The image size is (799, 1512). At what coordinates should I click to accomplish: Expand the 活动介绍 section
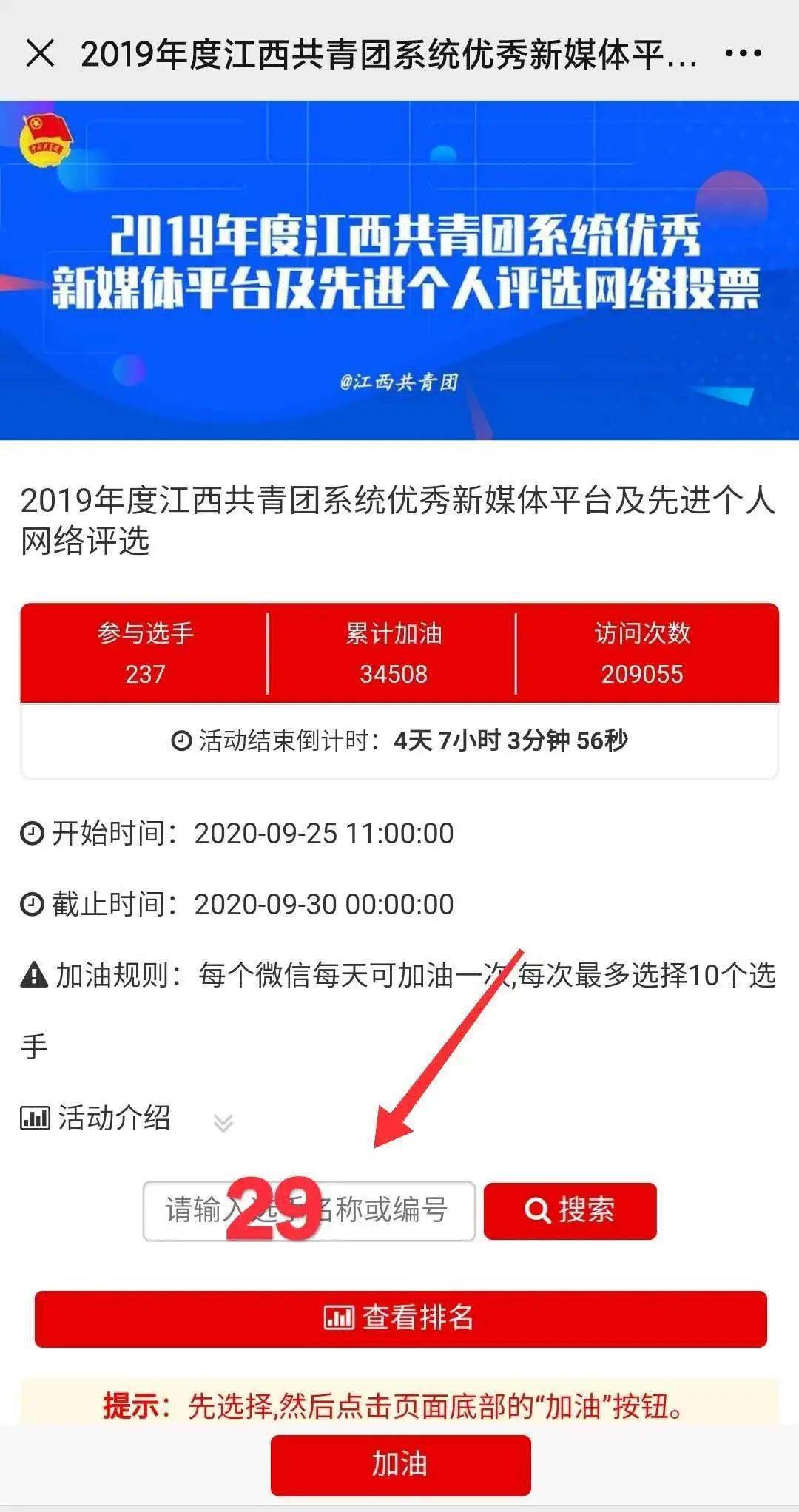223,1123
